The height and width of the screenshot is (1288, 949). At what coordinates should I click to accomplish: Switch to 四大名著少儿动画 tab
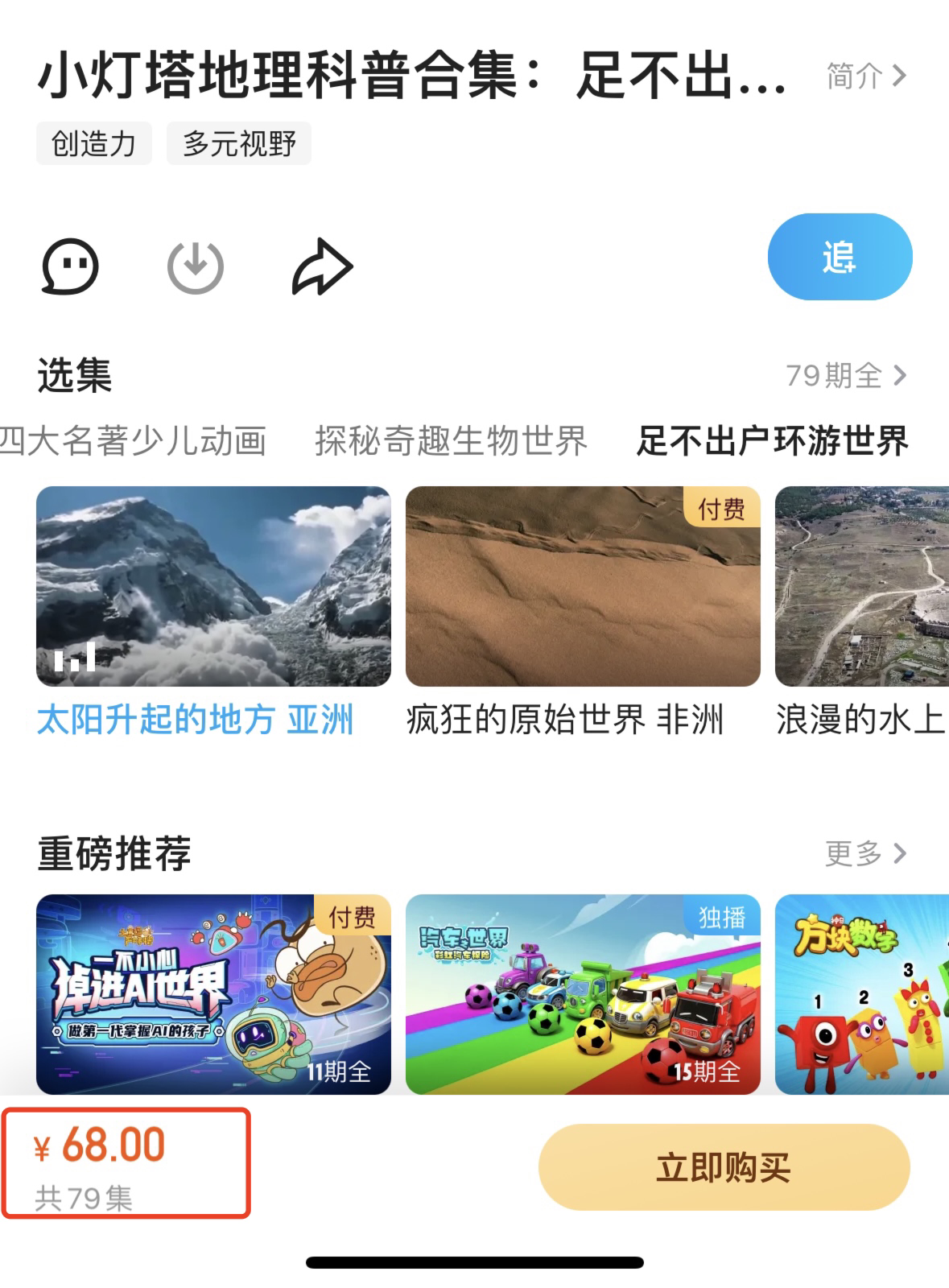(x=133, y=440)
